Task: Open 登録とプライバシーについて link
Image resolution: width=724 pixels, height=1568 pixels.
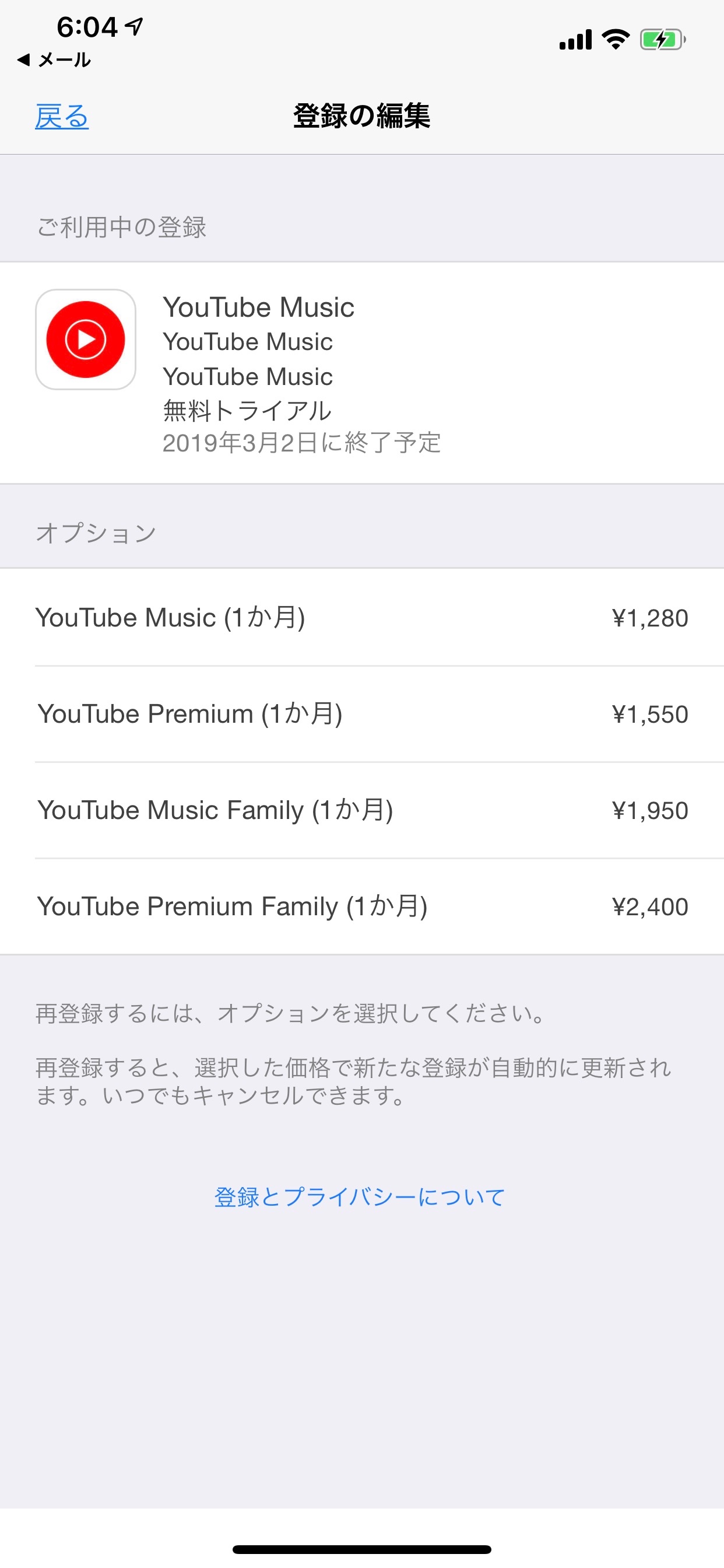Action: coord(360,1196)
